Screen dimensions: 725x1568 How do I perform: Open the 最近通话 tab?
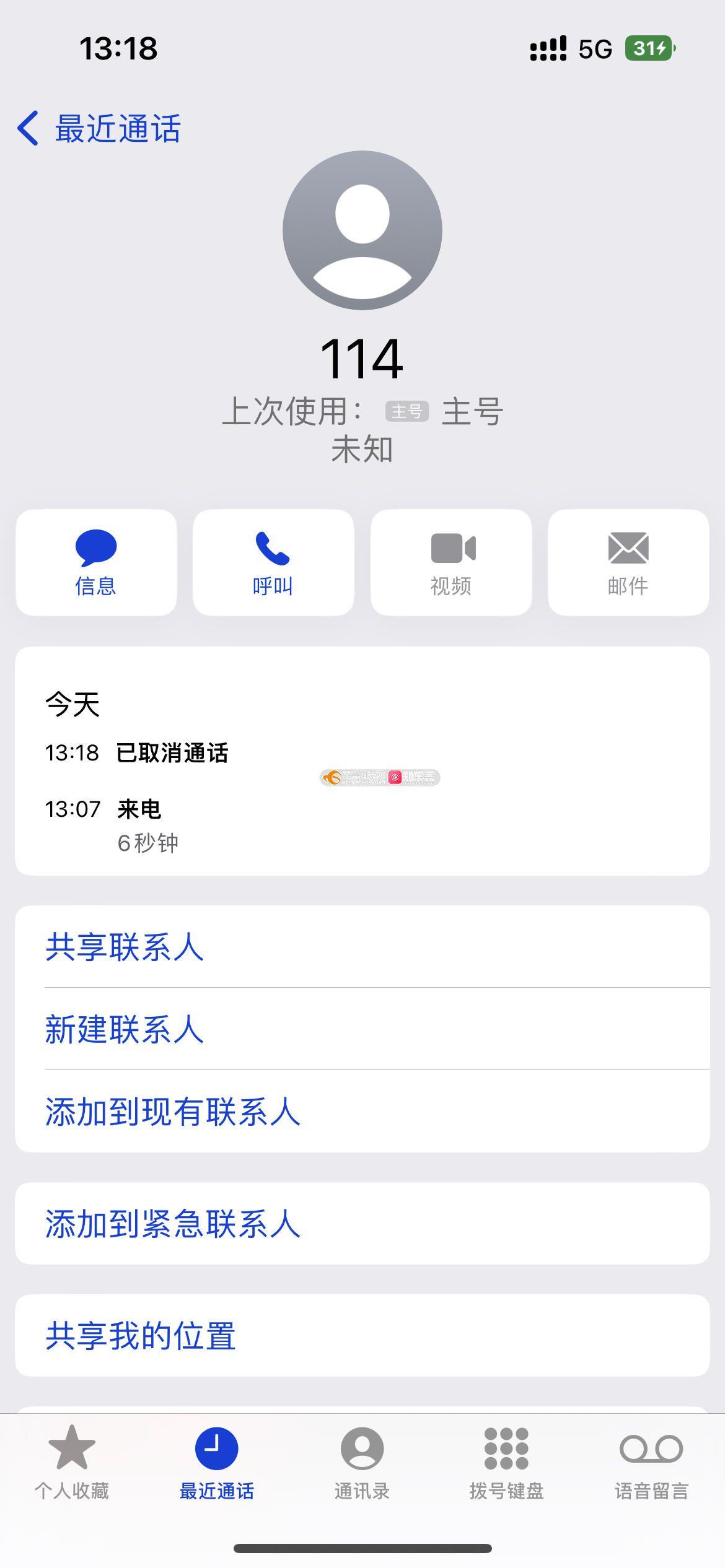(x=217, y=1463)
